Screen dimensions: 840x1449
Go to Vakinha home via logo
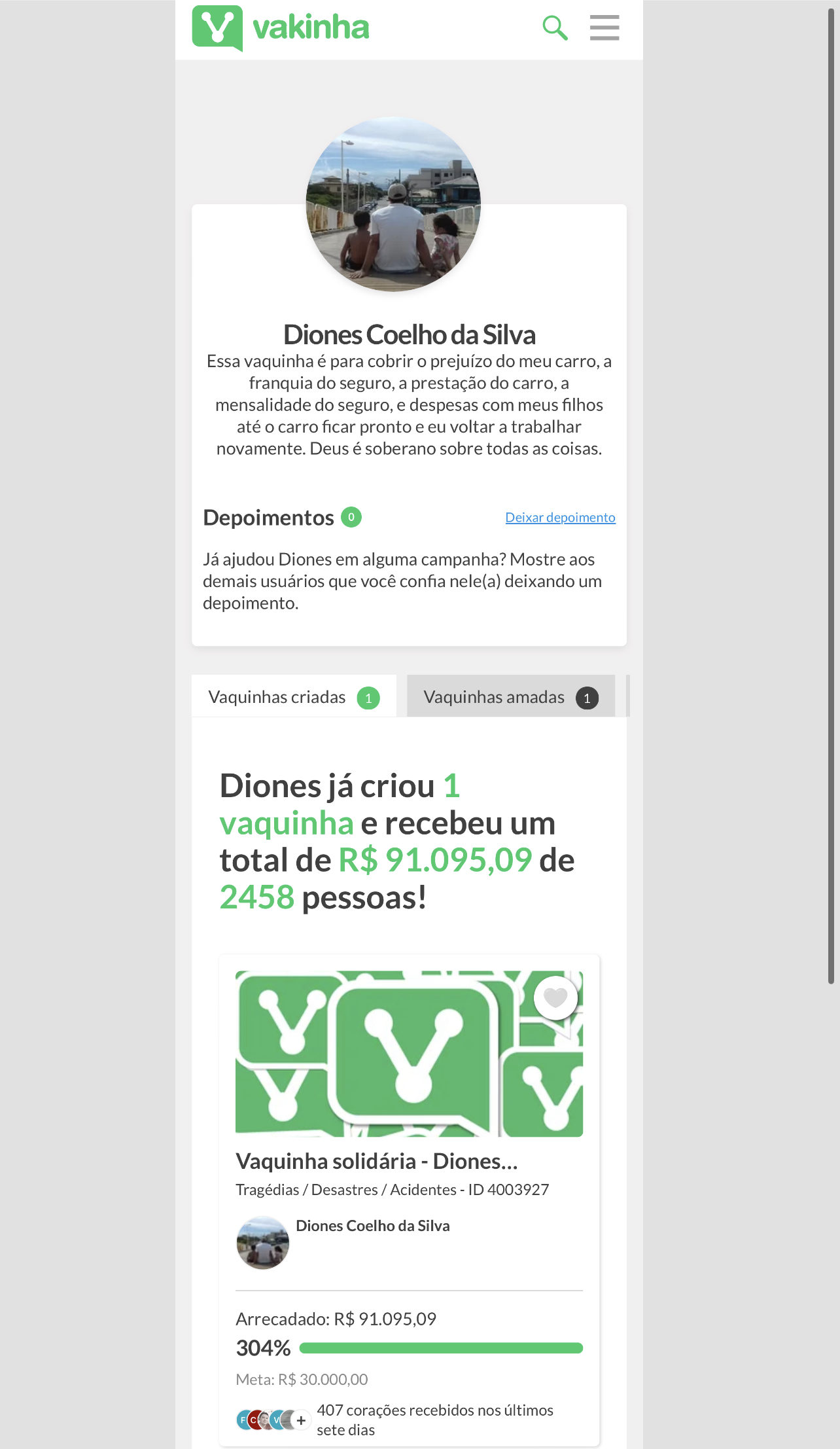[281, 28]
